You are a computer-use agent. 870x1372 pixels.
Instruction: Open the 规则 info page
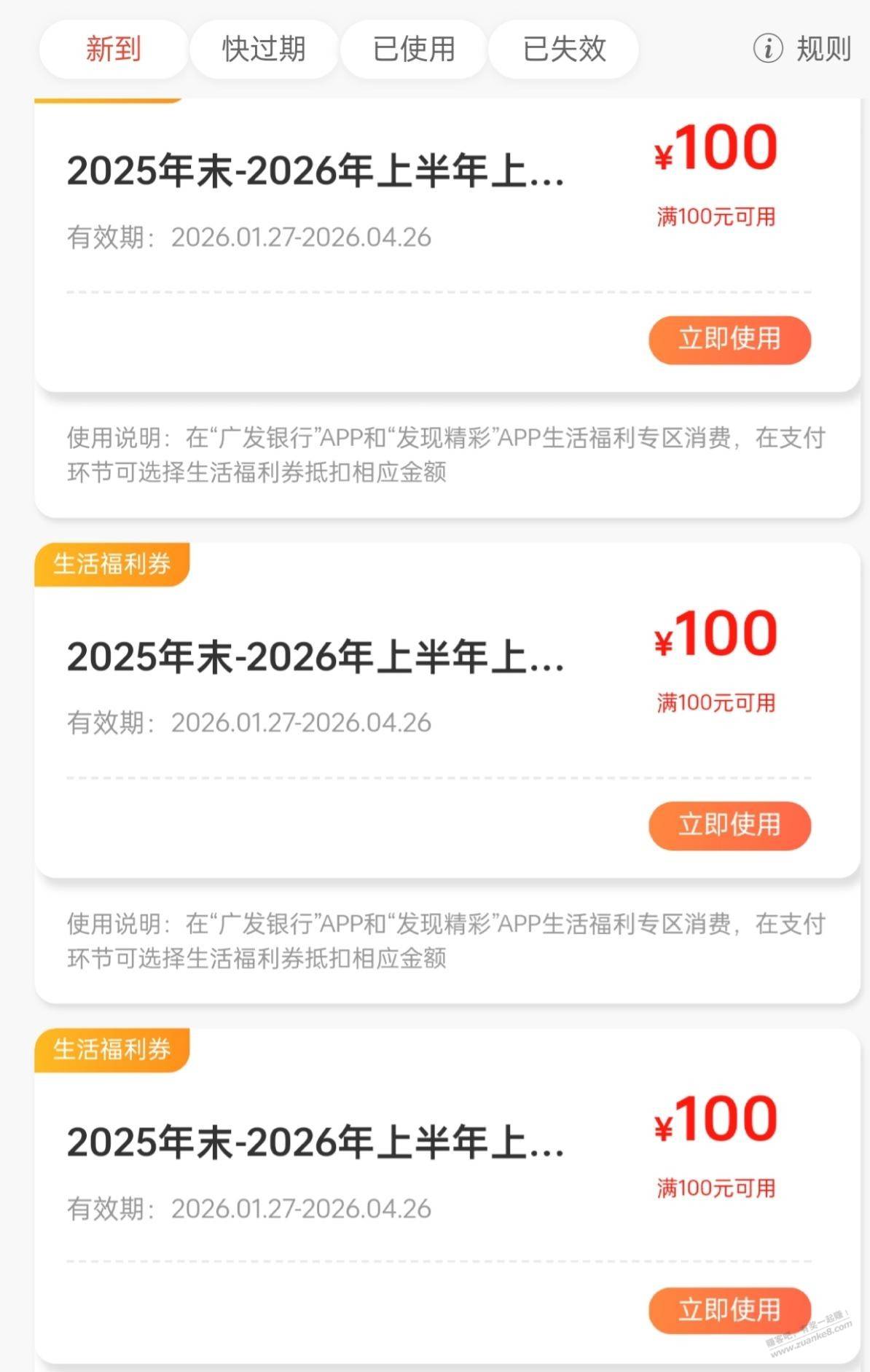click(x=803, y=50)
